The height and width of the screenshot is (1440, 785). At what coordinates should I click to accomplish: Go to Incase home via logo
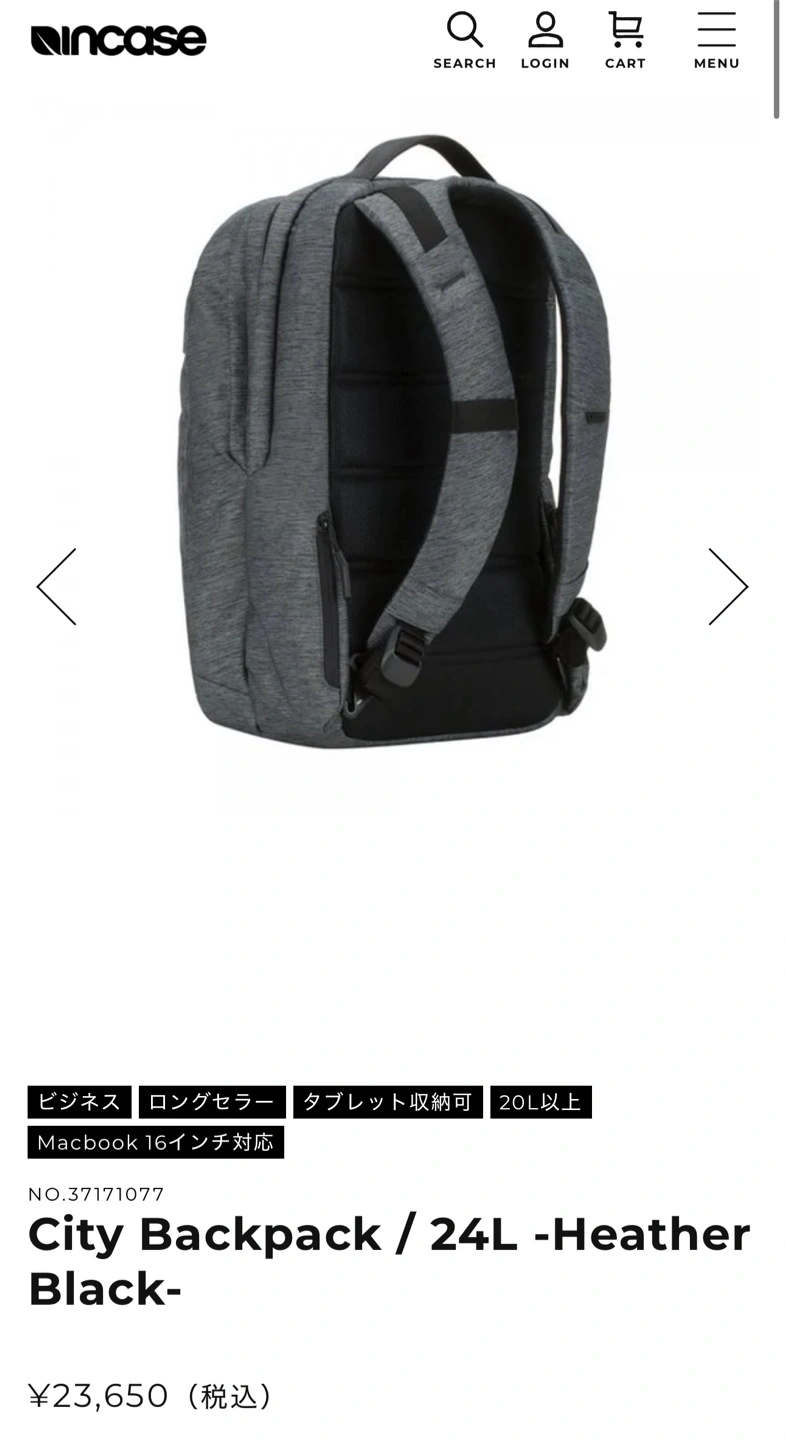pyautogui.click(x=118, y=40)
